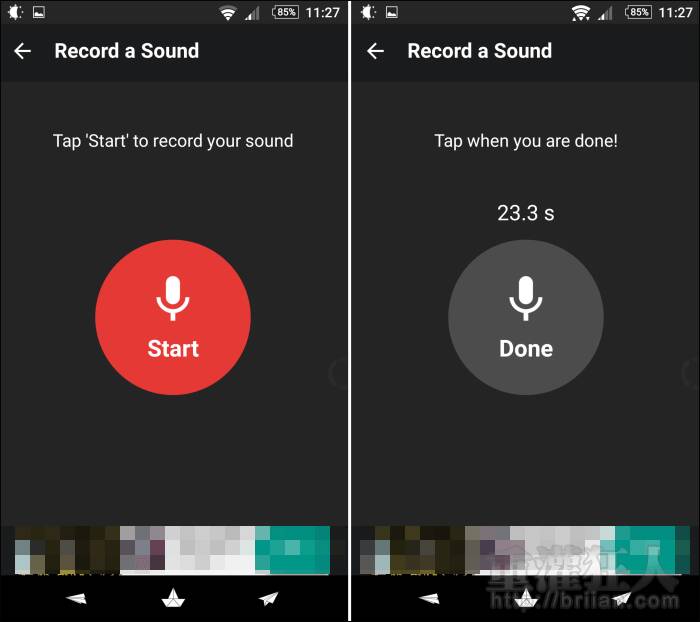Tap the red Start recording button

(173, 317)
